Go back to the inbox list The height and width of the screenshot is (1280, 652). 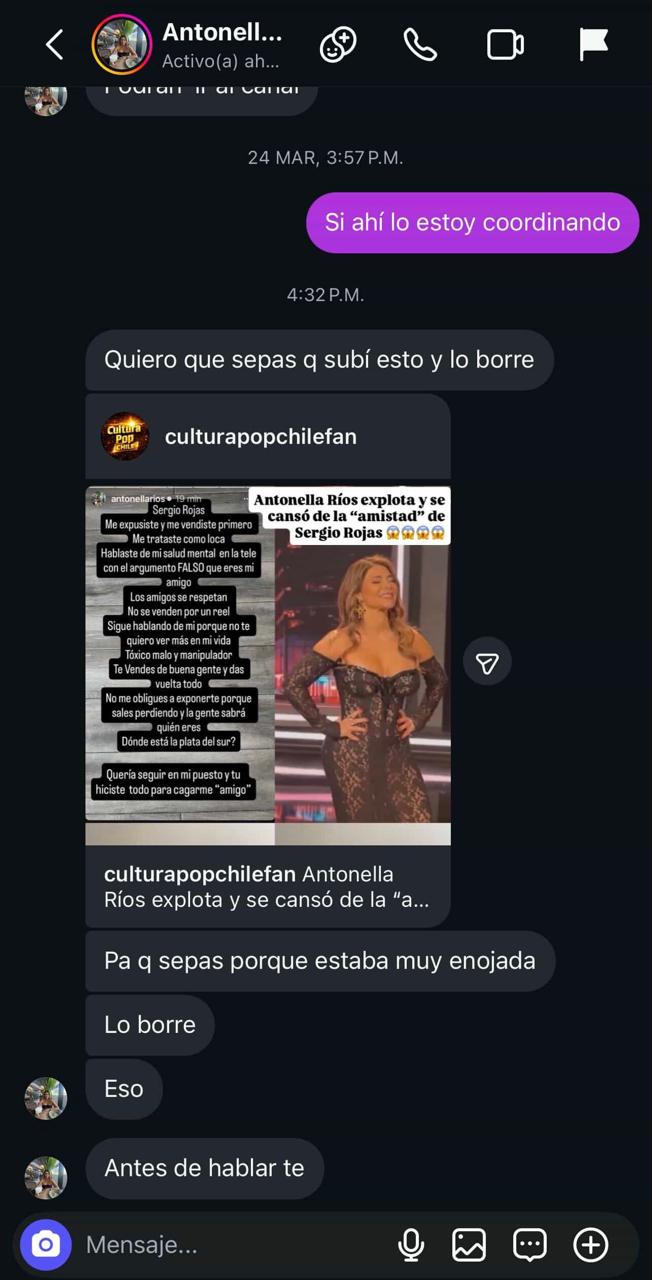[54, 45]
